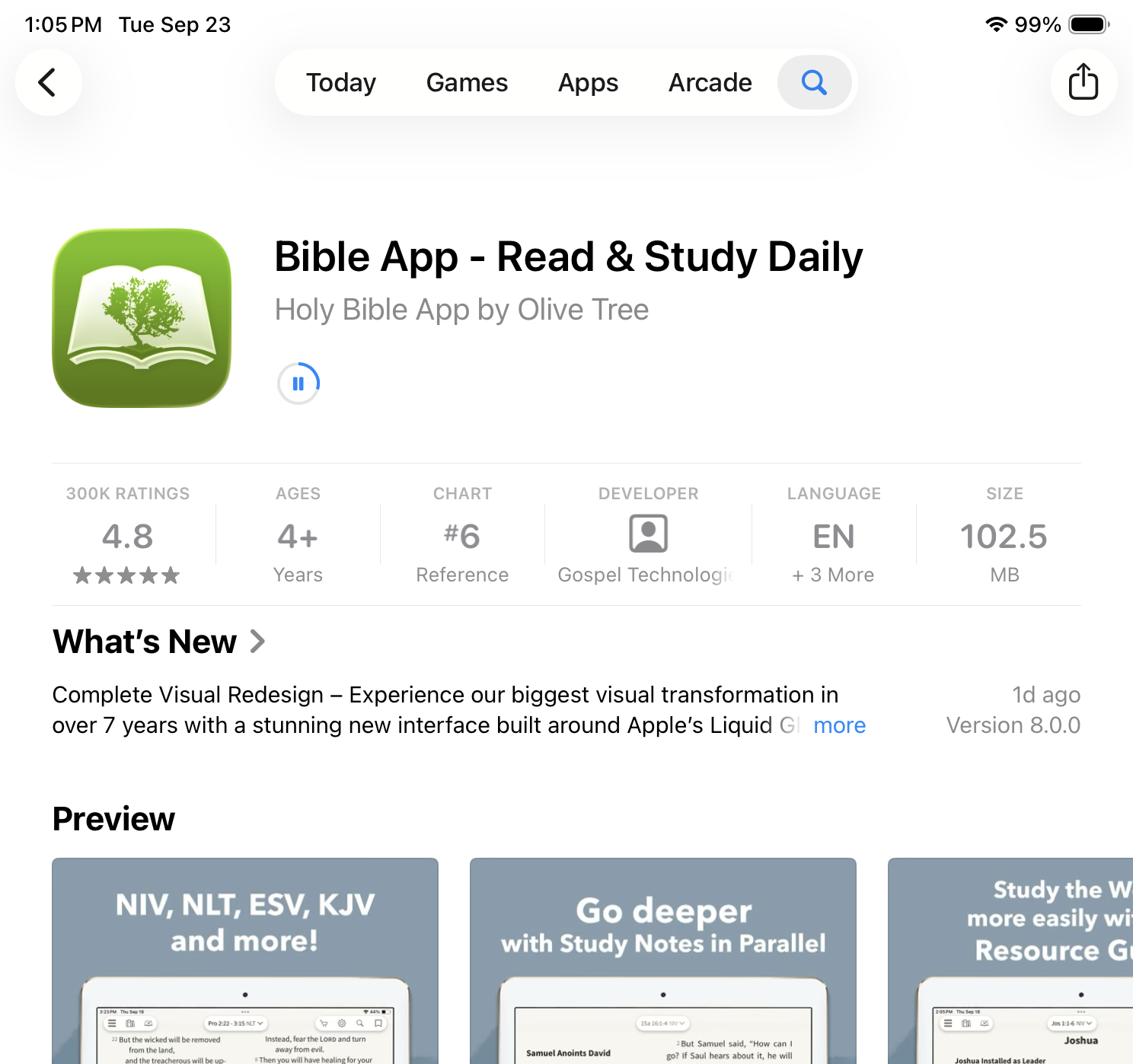View the EN language details

coord(834,535)
